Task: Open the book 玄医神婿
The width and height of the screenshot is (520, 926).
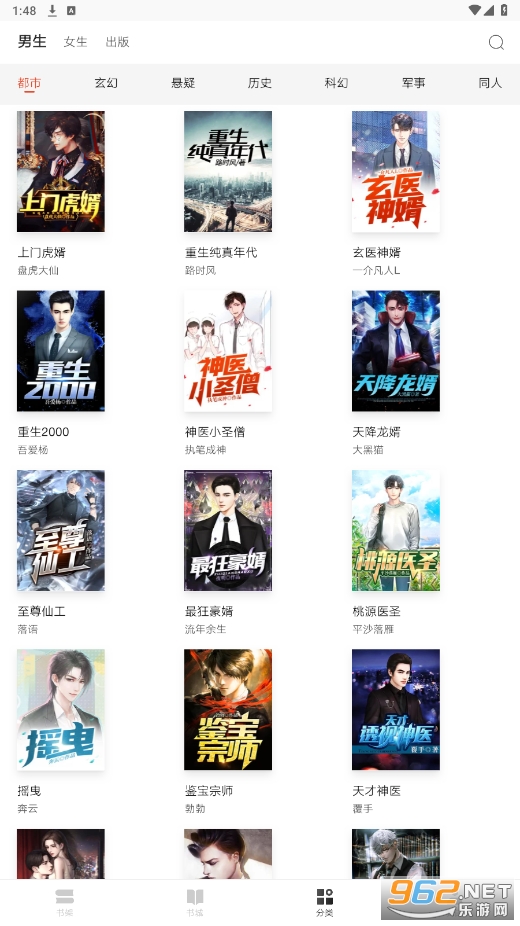Action: click(395, 171)
